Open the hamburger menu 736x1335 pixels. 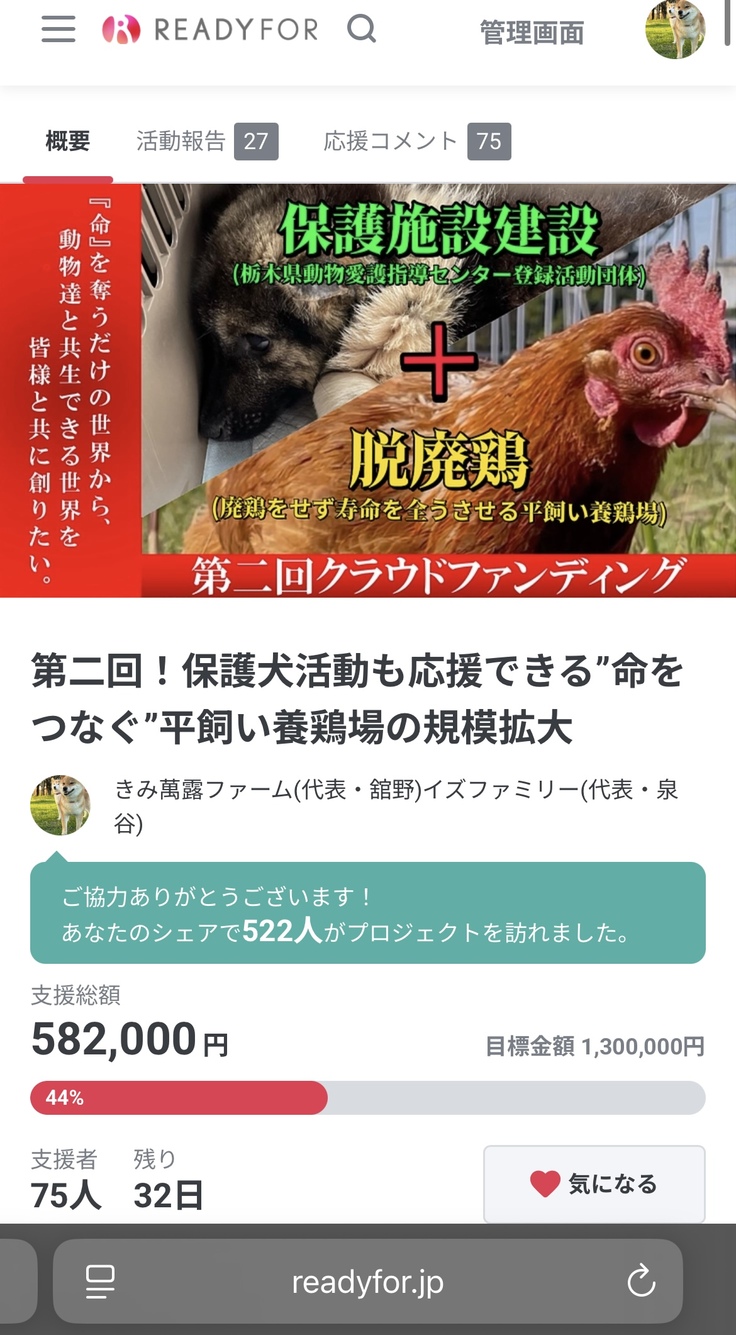[58, 30]
